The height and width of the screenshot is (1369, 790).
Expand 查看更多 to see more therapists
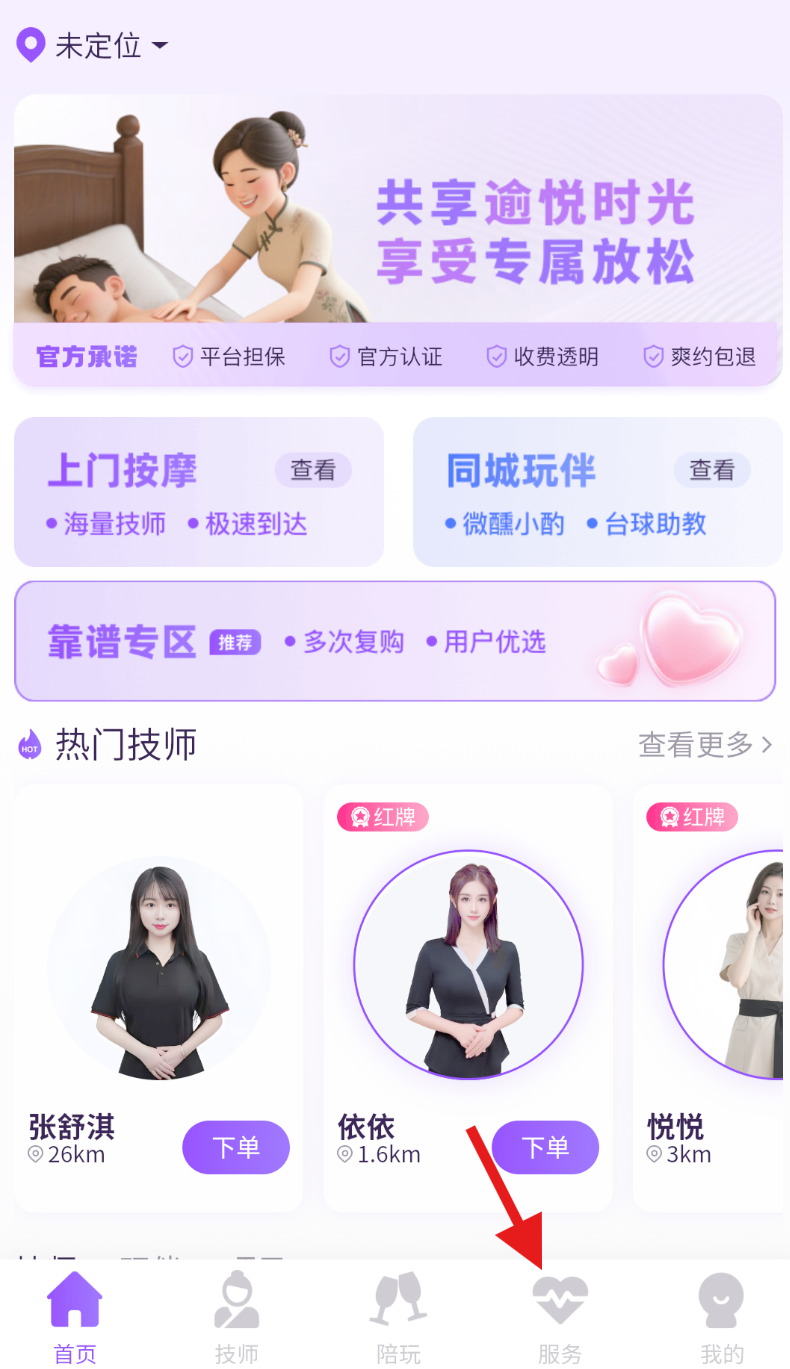point(705,744)
